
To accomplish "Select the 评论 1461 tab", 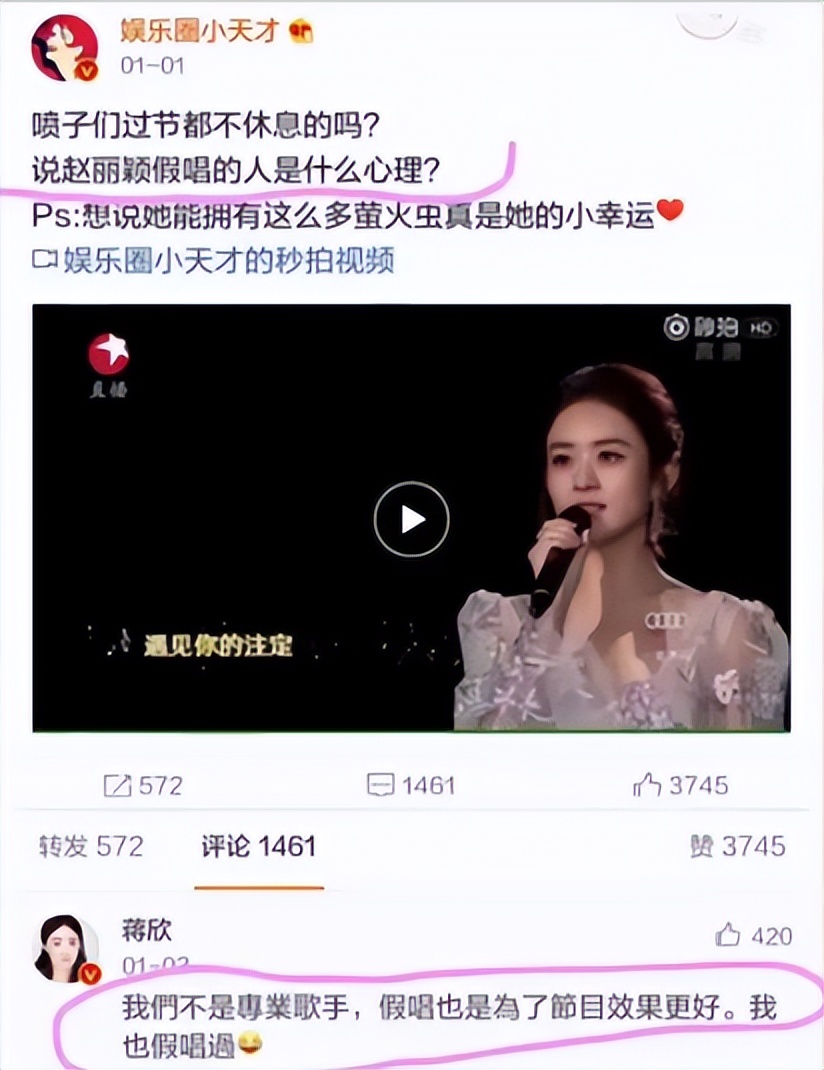I will click(258, 846).
